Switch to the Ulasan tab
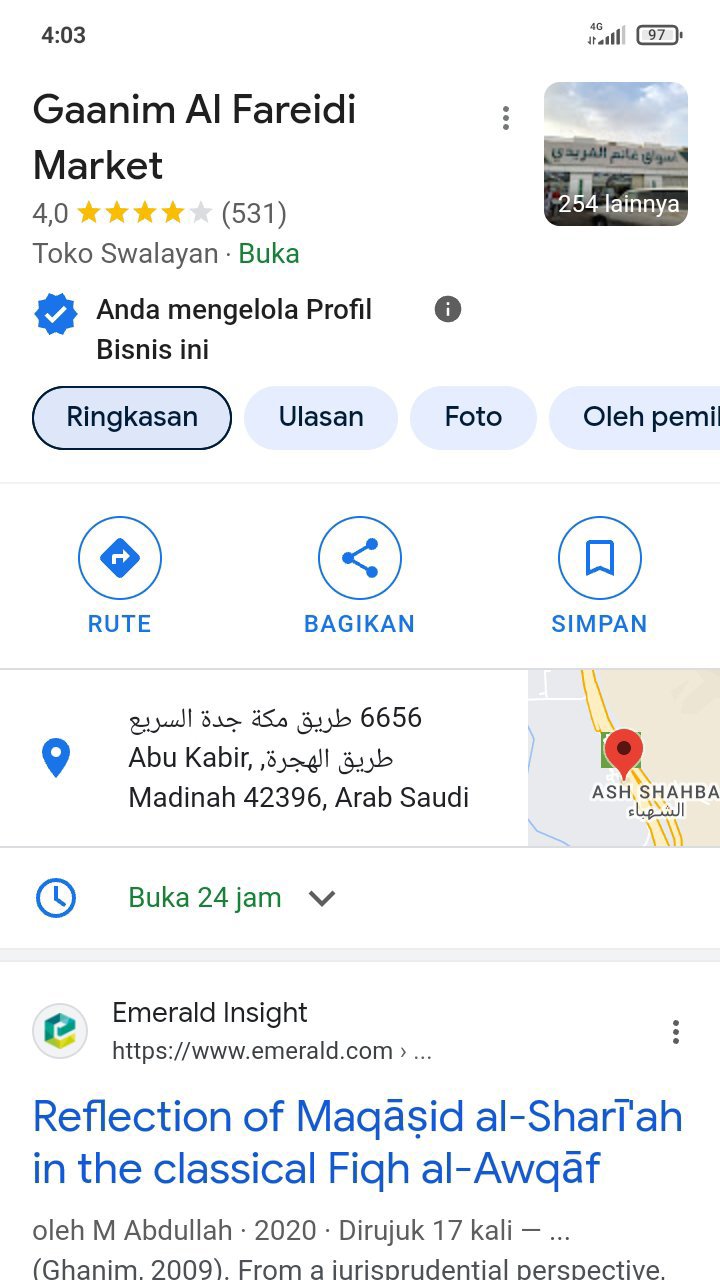Screen dimensions: 720x1280 (x=321, y=417)
